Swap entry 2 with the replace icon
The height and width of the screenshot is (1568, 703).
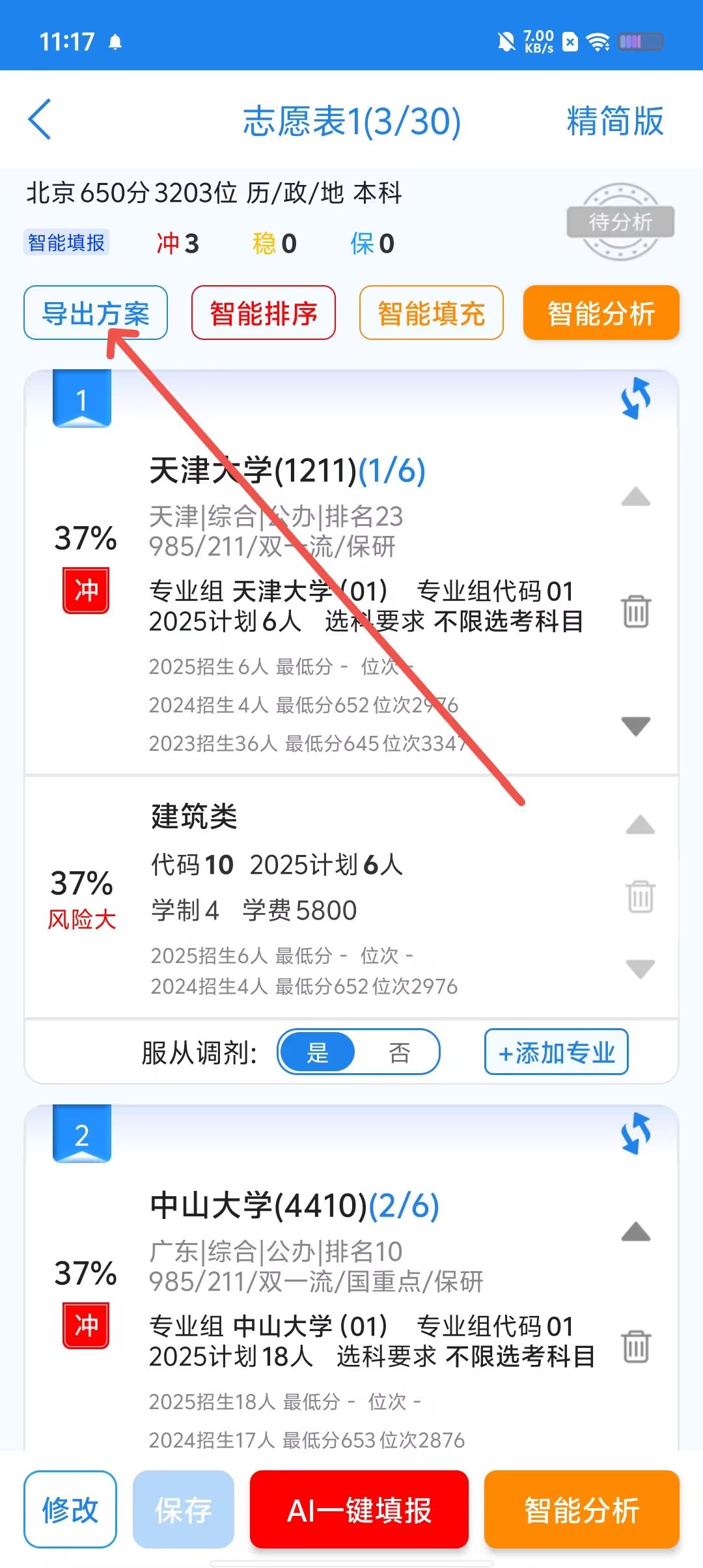click(635, 1133)
